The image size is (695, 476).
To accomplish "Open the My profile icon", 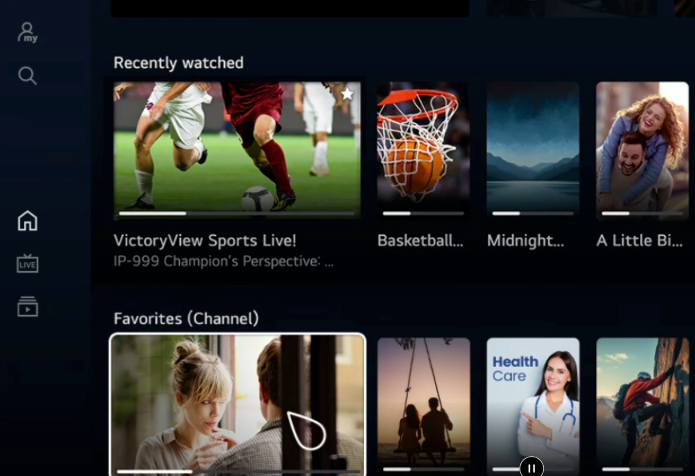I will 28,33.
